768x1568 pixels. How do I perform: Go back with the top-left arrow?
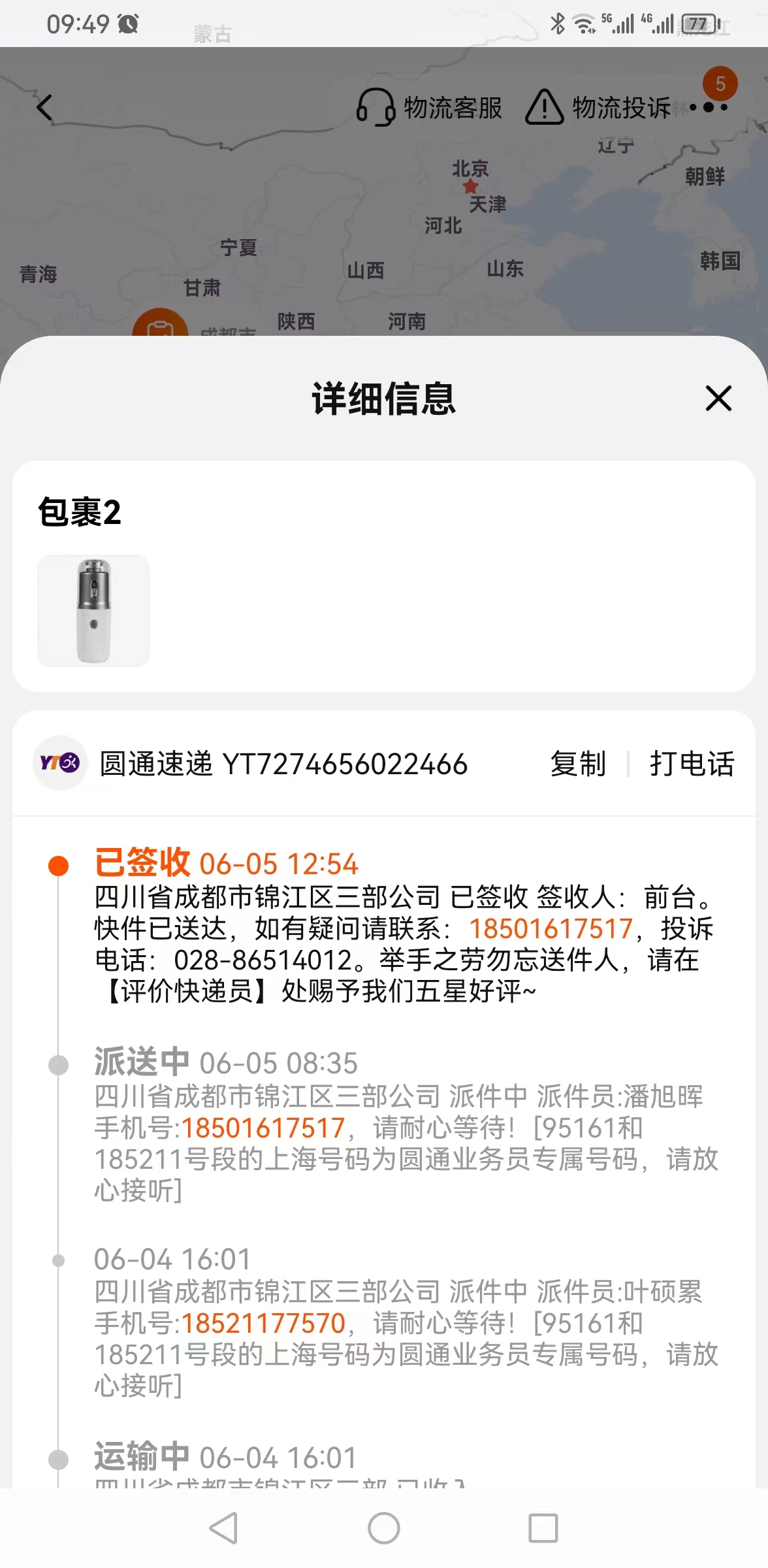coord(44,108)
